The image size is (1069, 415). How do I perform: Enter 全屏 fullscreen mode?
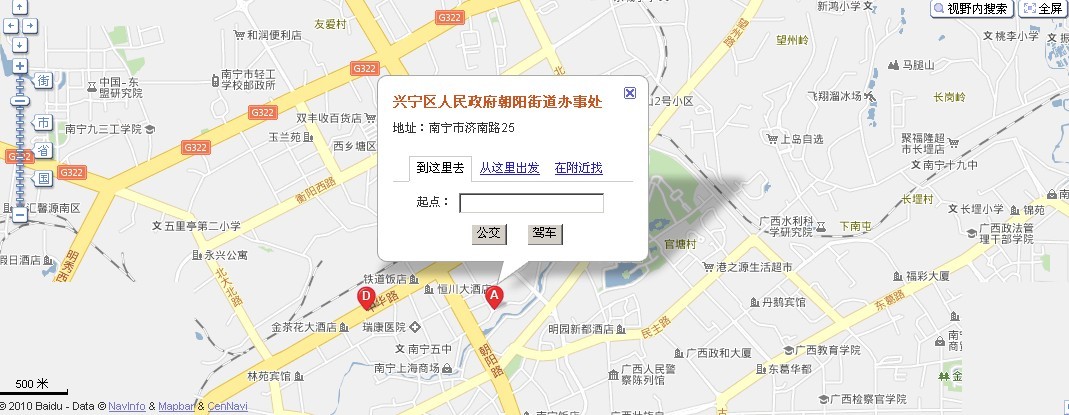(1042, 9)
